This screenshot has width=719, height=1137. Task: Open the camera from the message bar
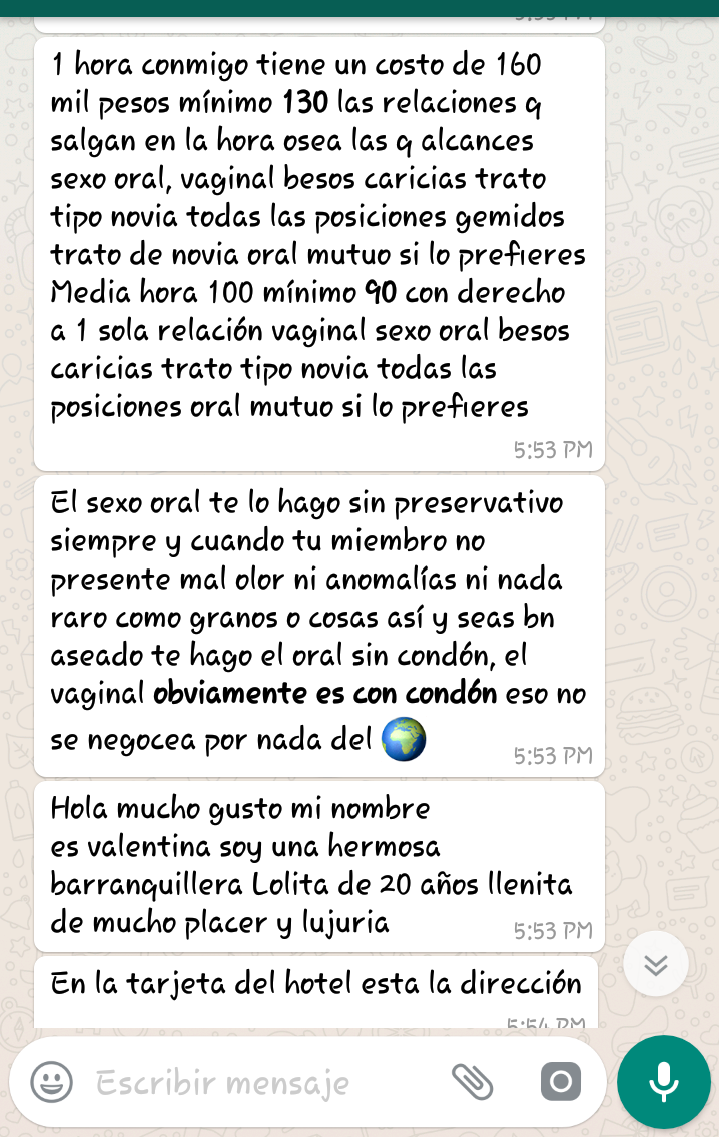point(560,1081)
